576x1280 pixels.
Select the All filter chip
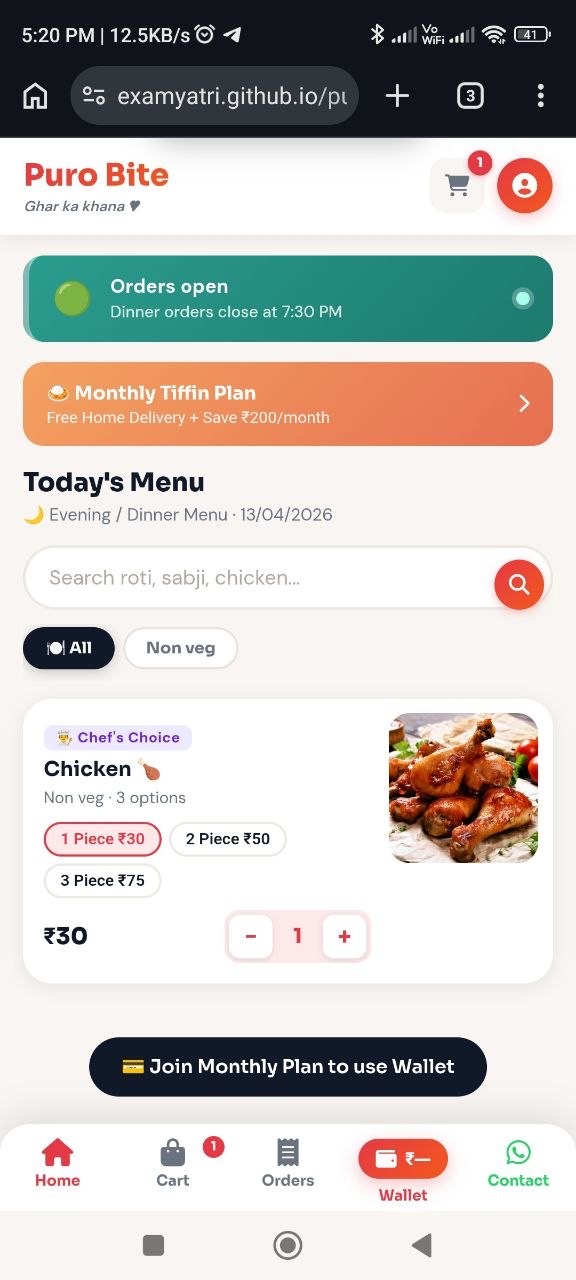pyautogui.click(x=69, y=648)
